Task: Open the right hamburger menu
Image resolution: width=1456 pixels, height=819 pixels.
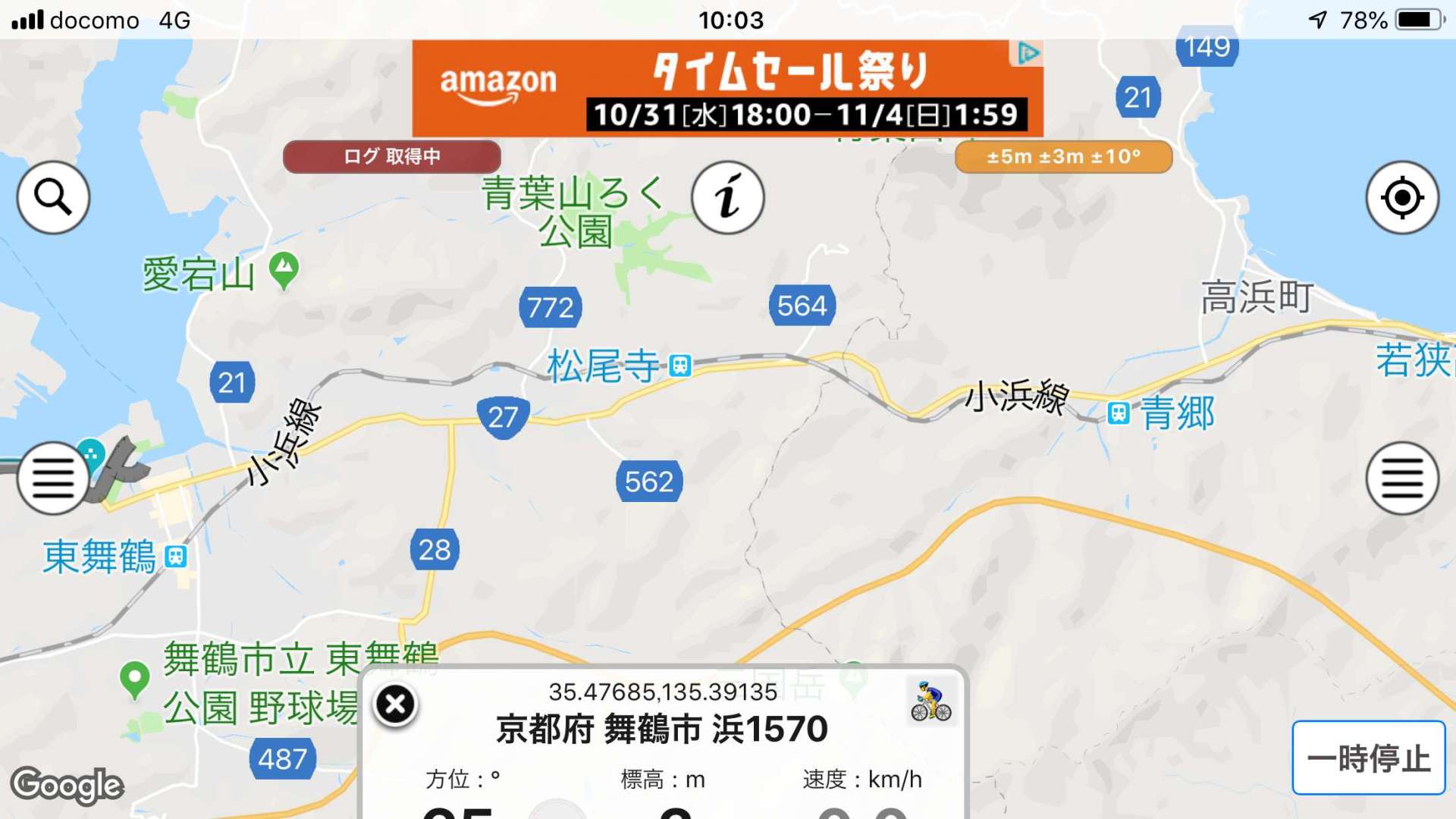Action: click(1402, 479)
